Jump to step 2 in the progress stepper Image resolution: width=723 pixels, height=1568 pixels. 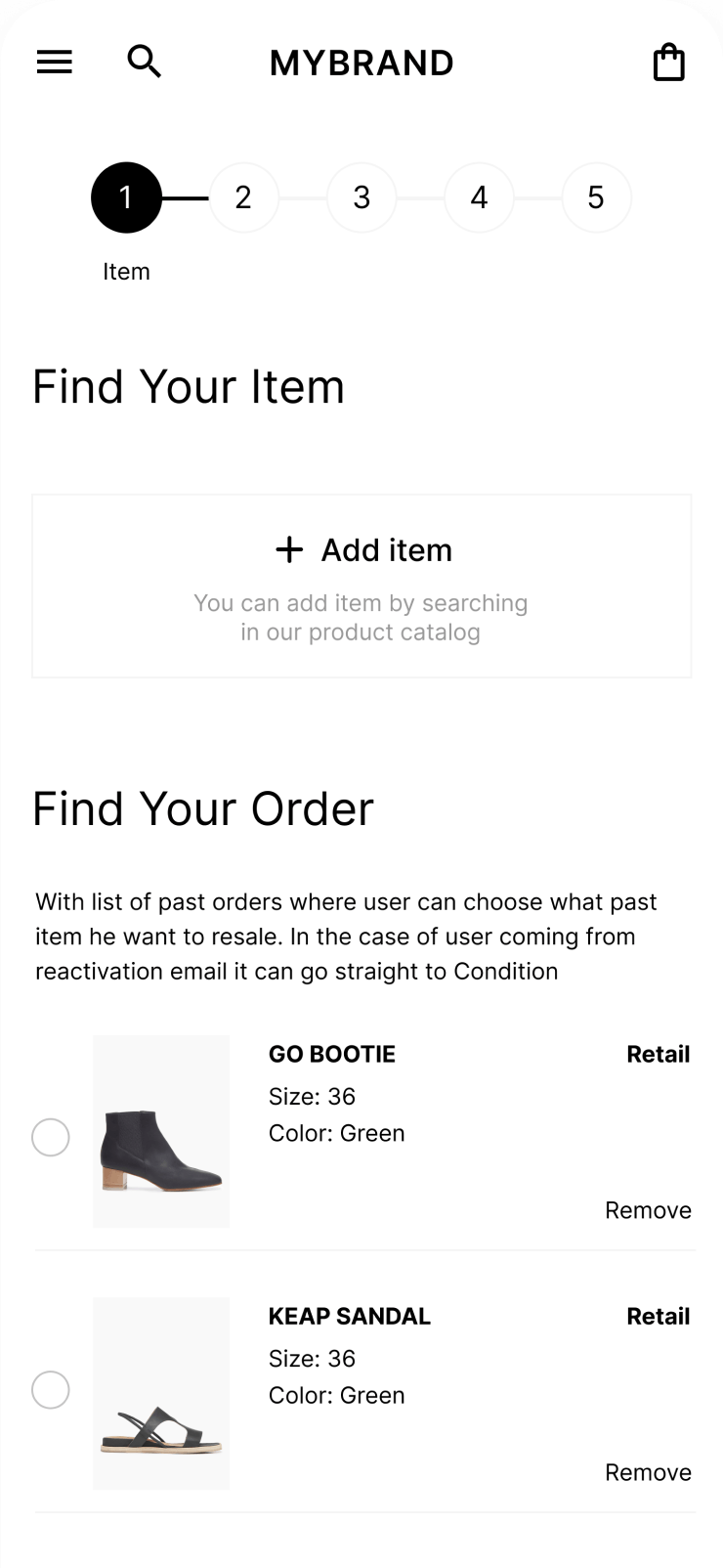pos(243,197)
